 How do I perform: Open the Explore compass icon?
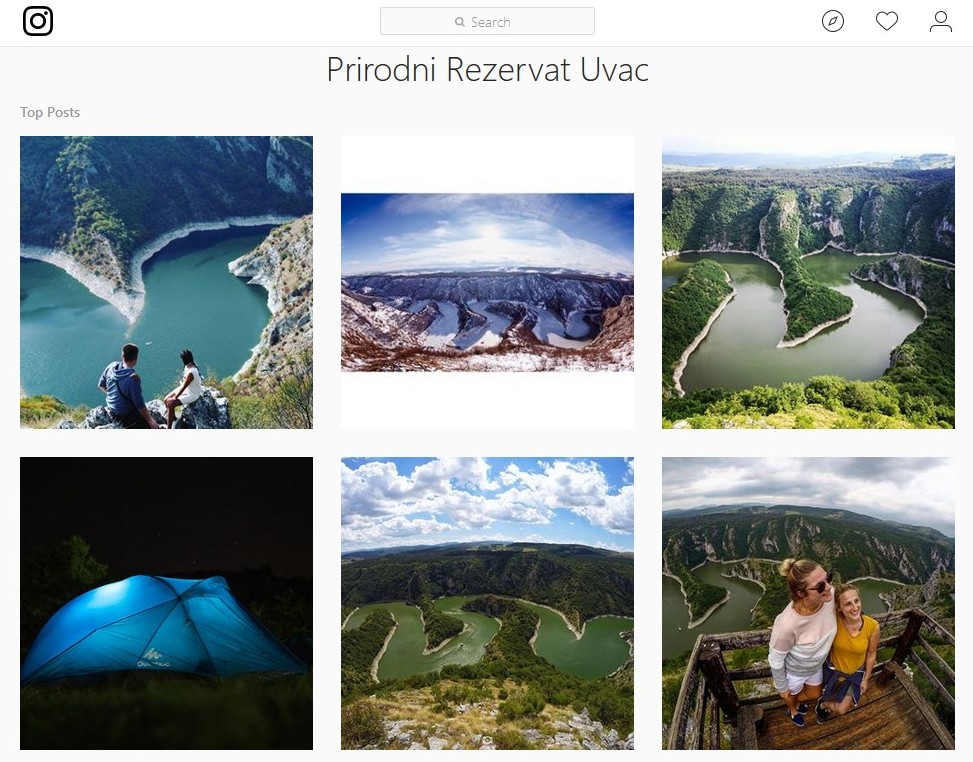833,21
